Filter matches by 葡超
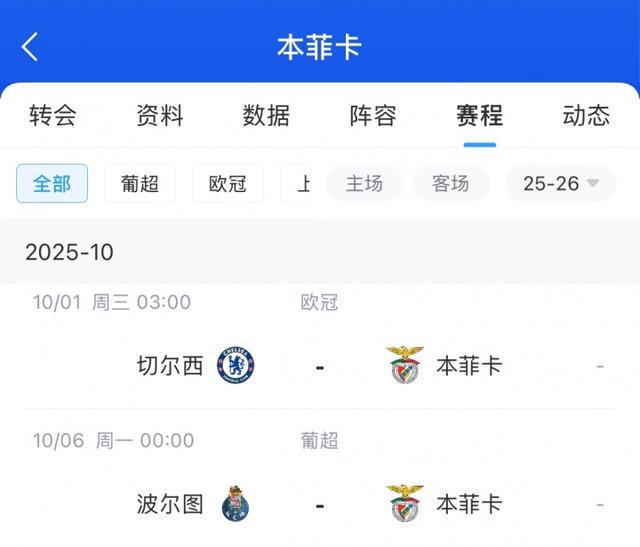 140,184
